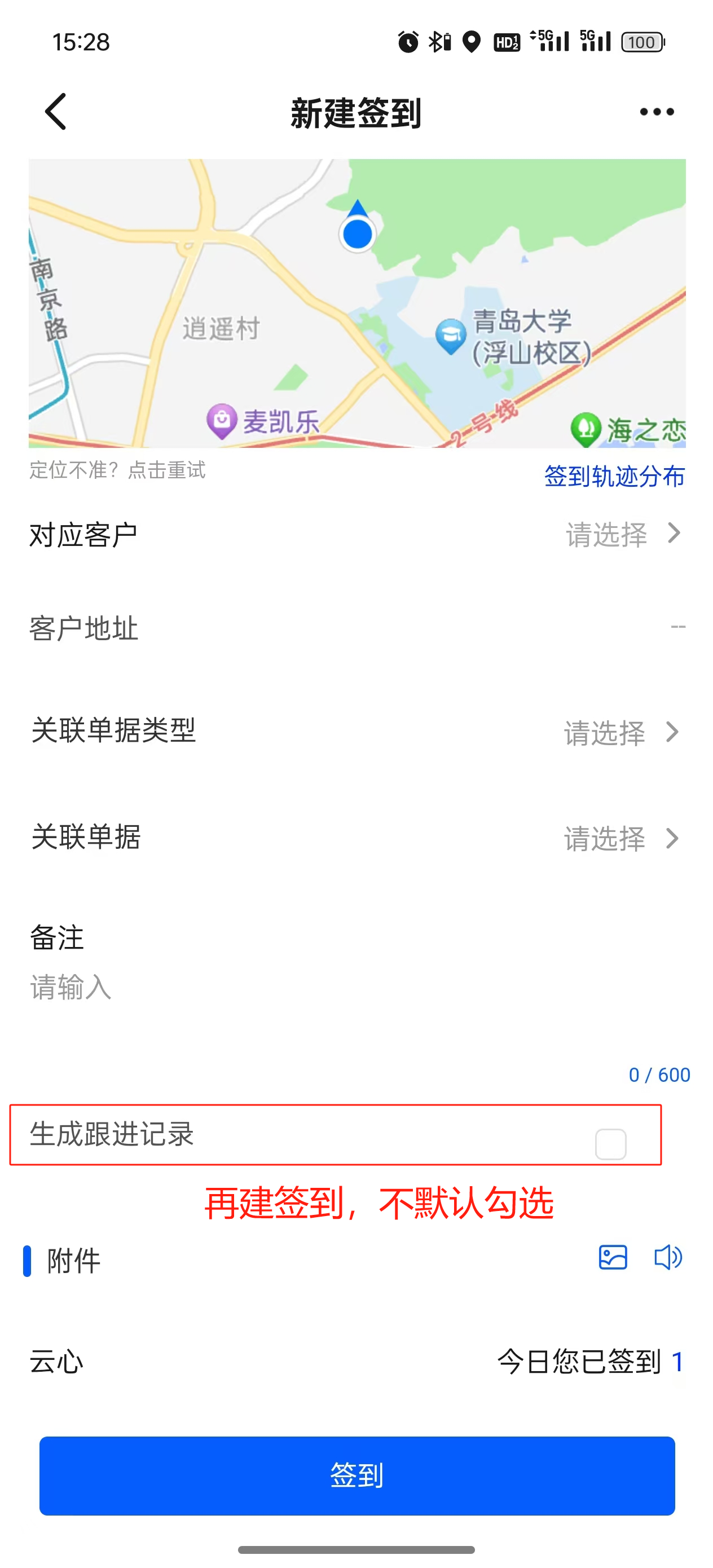The image size is (713, 1568).
Task: Go back from 新建签到 page
Action: tap(55, 111)
